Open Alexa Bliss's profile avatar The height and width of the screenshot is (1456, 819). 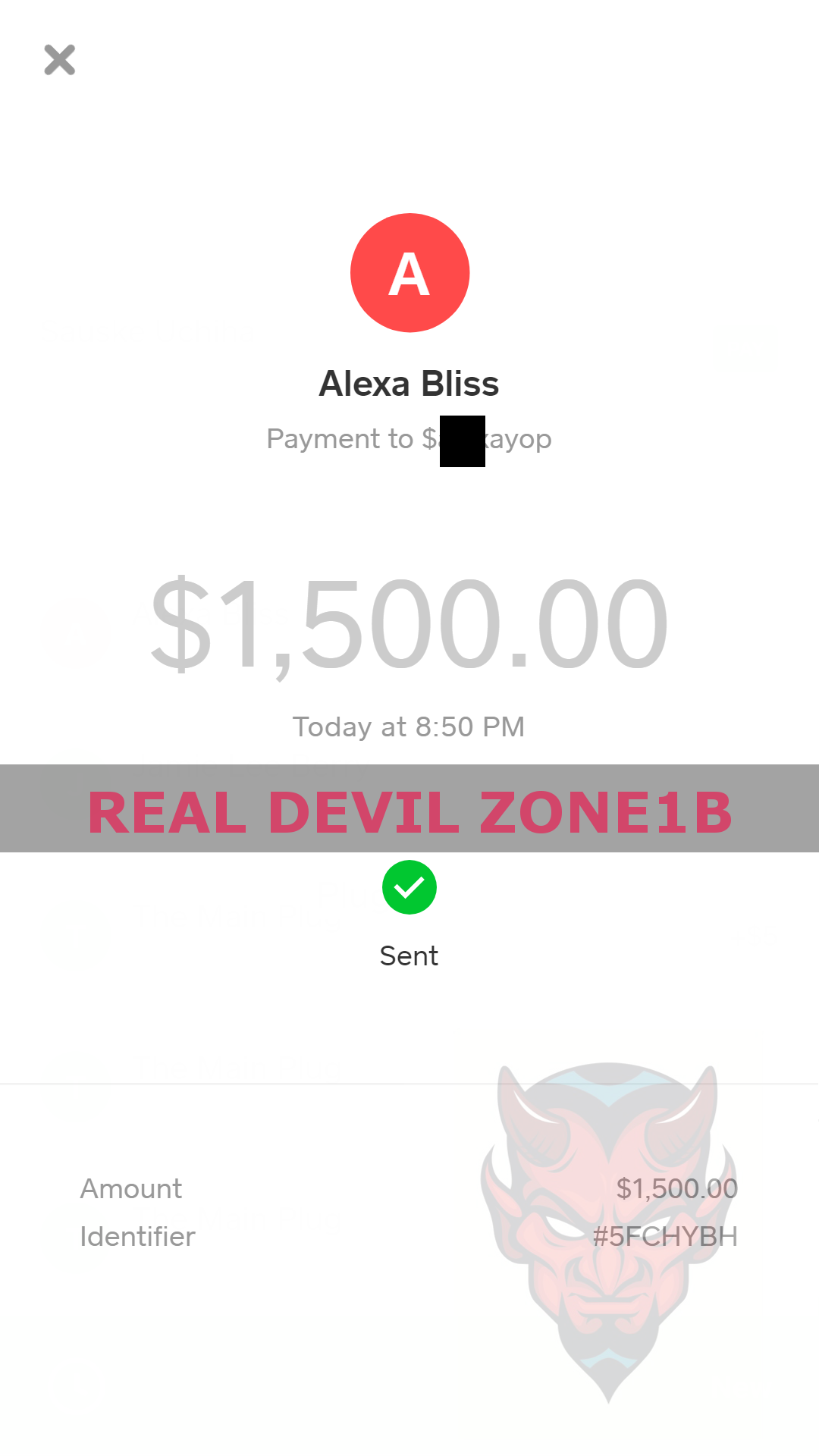click(x=409, y=273)
